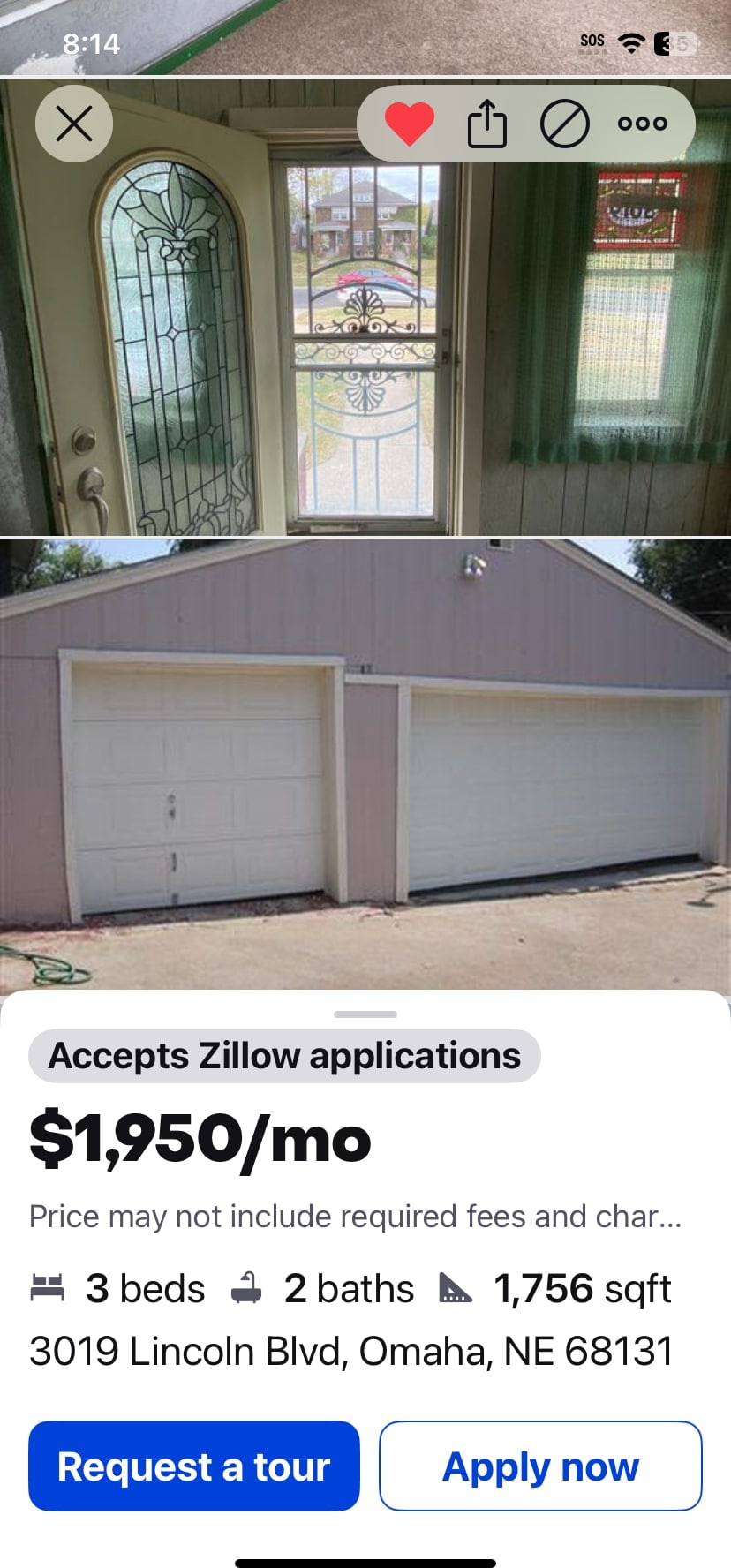Tap Apply now for this rental
Image resolution: width=731 pixels, height=1568 pixels.
coord(540,1466)
